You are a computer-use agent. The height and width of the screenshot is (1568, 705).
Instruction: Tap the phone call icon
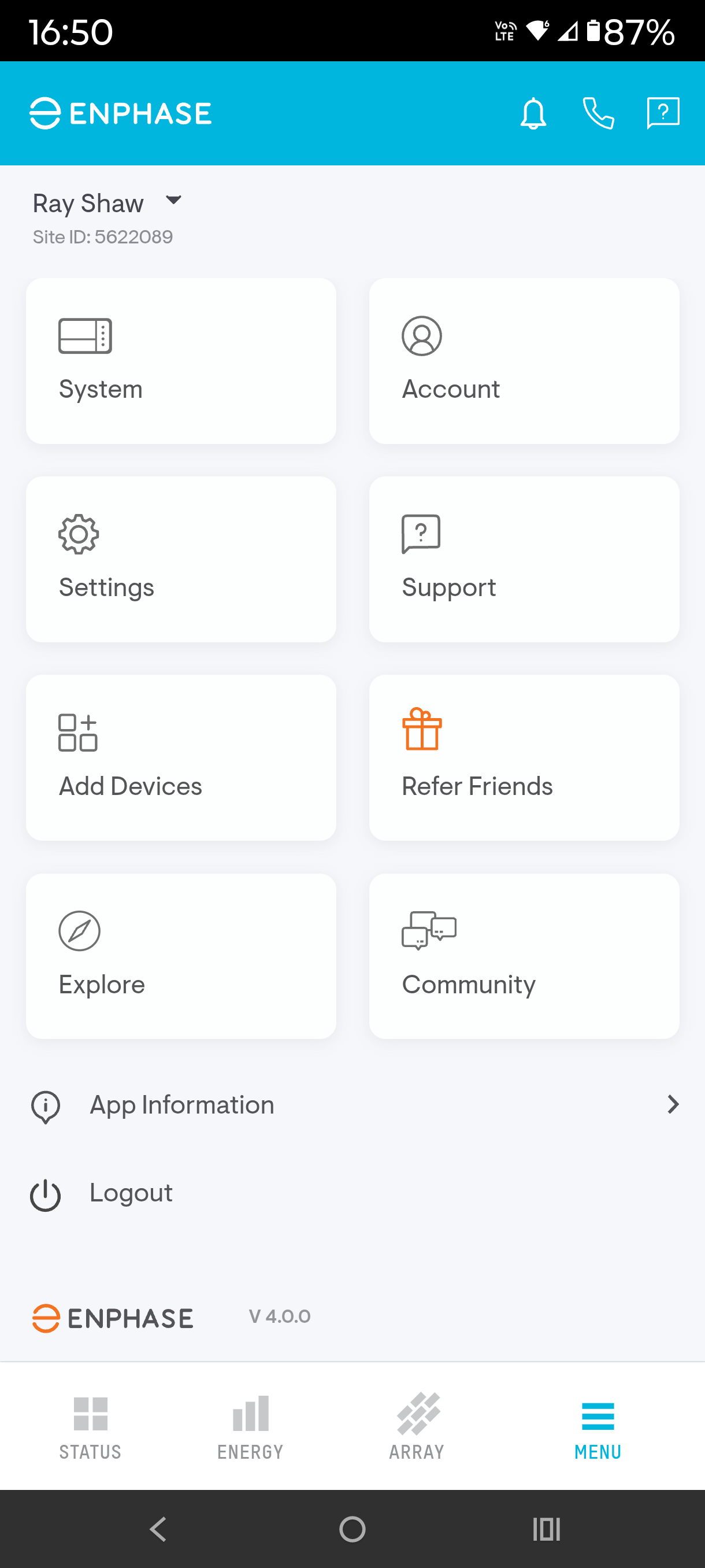(598, 113)
